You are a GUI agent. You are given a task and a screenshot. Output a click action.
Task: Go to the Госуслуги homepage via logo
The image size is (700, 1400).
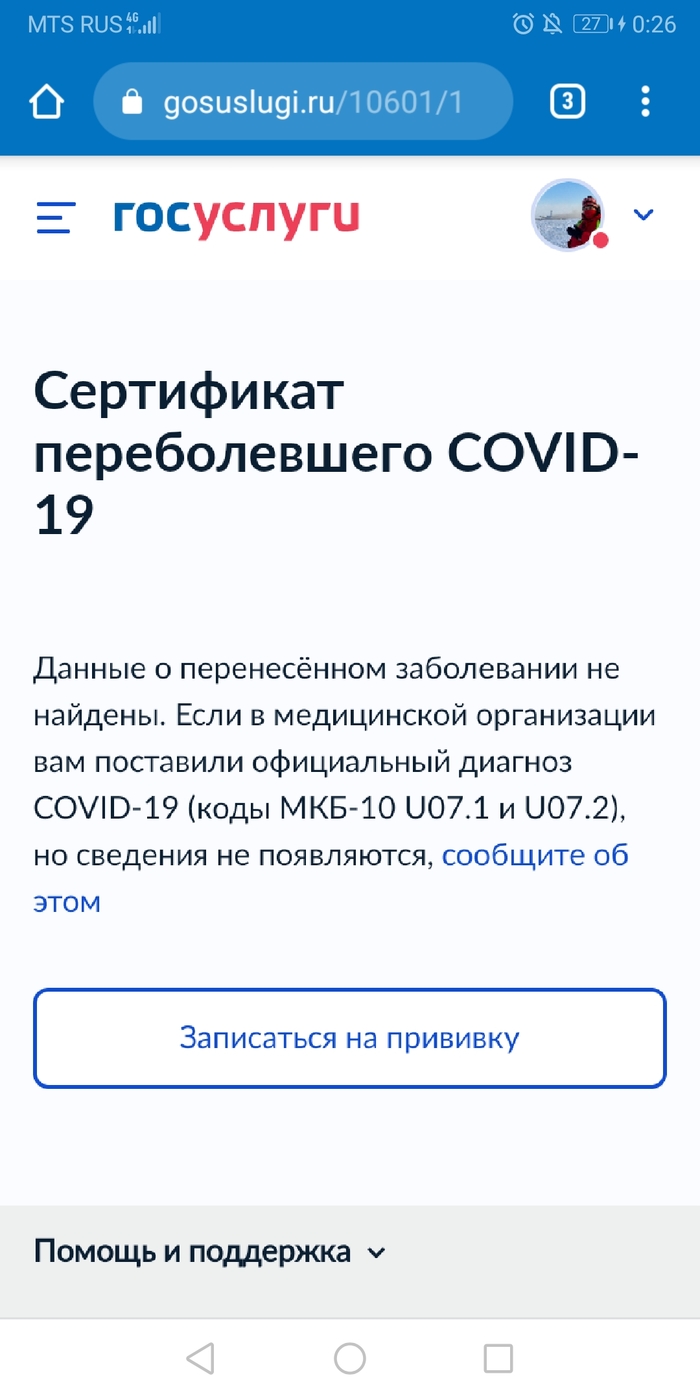pos(236,216)
